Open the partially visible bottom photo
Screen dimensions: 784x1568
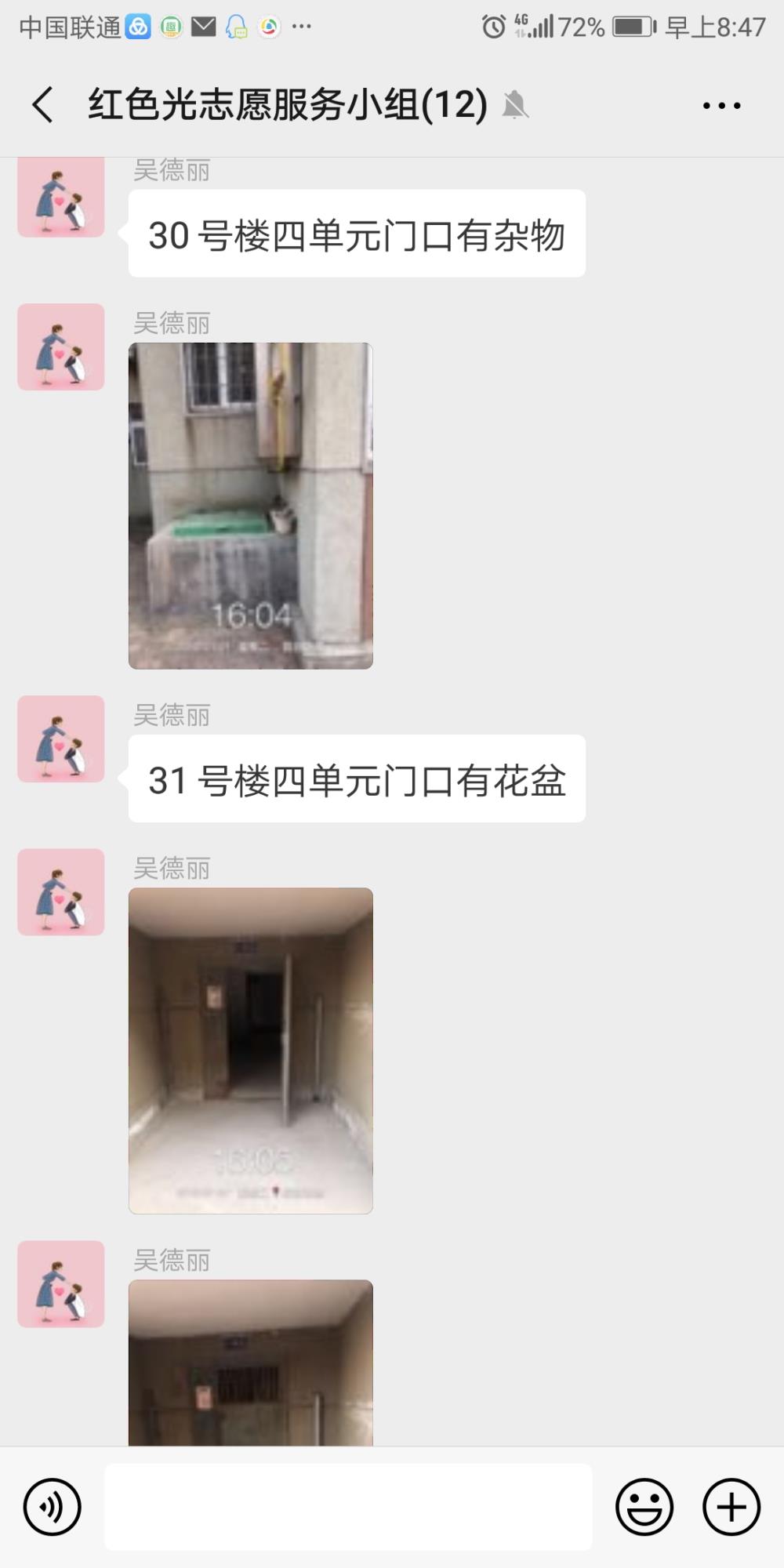[251, 1363]
